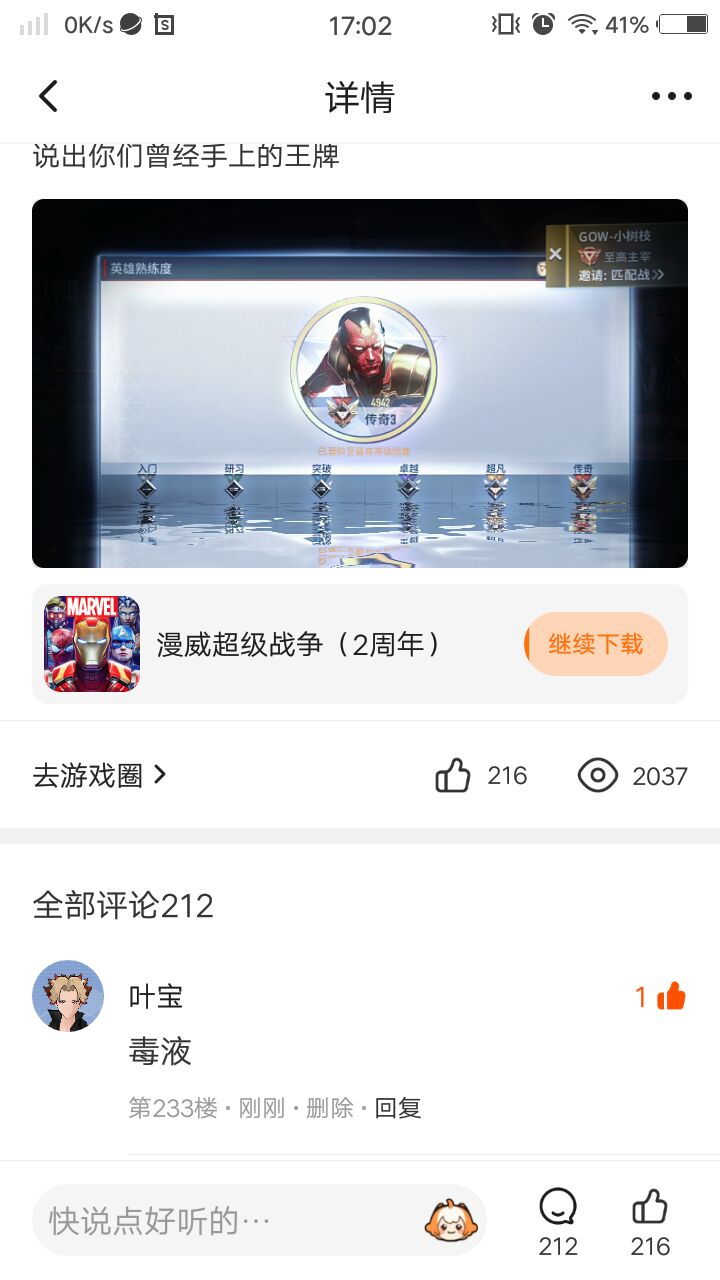The image size is (720, 1280).
Task: Go back from the 详情 page
Action: pyautogui.click(x=48, y=97)
